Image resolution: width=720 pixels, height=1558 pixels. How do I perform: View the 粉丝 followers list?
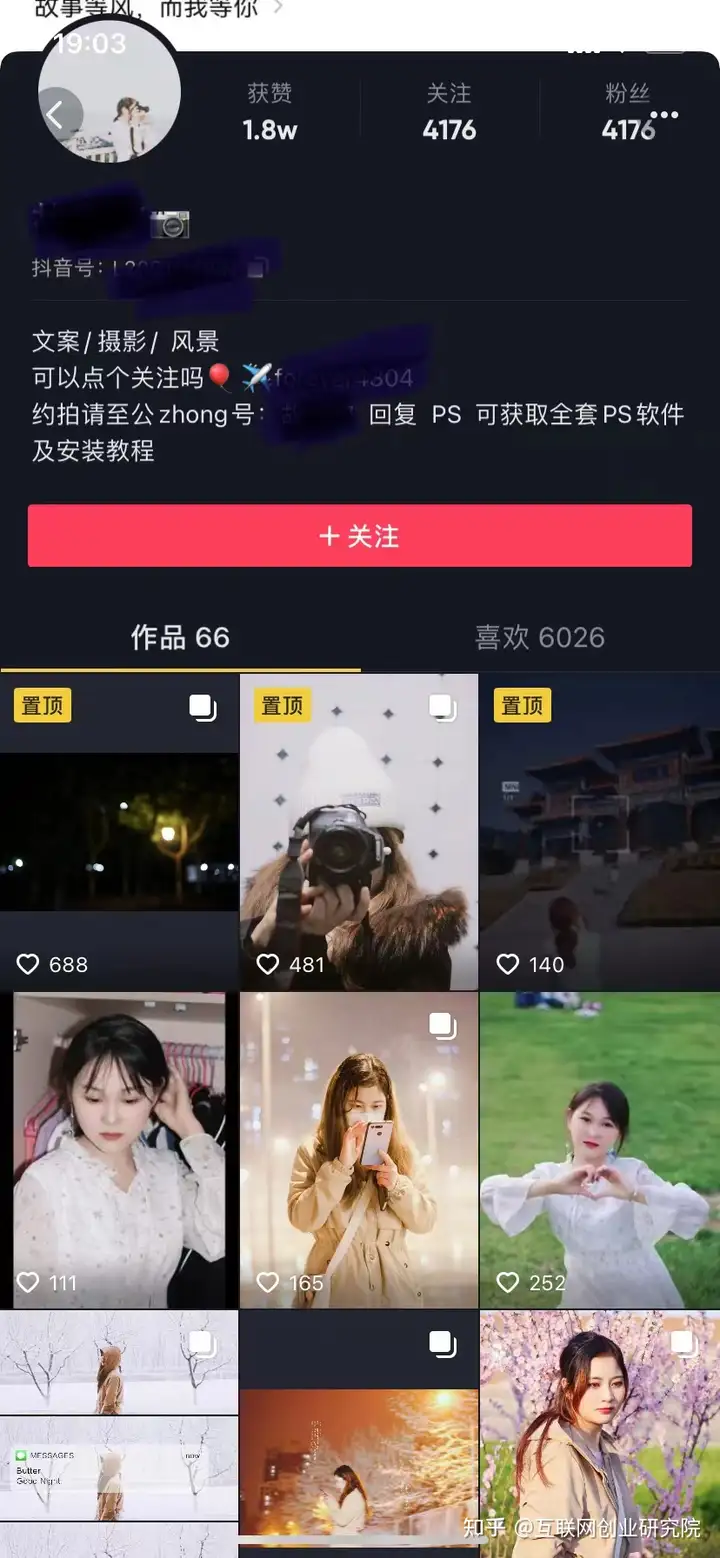[x=627, y=112]
